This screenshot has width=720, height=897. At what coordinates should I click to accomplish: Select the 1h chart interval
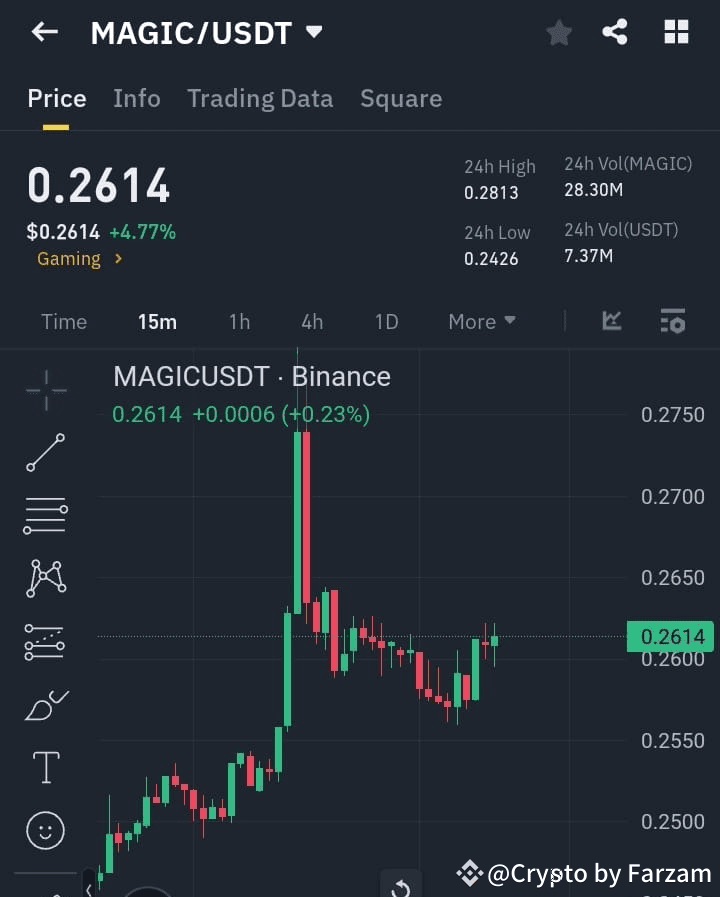point(239,321)
